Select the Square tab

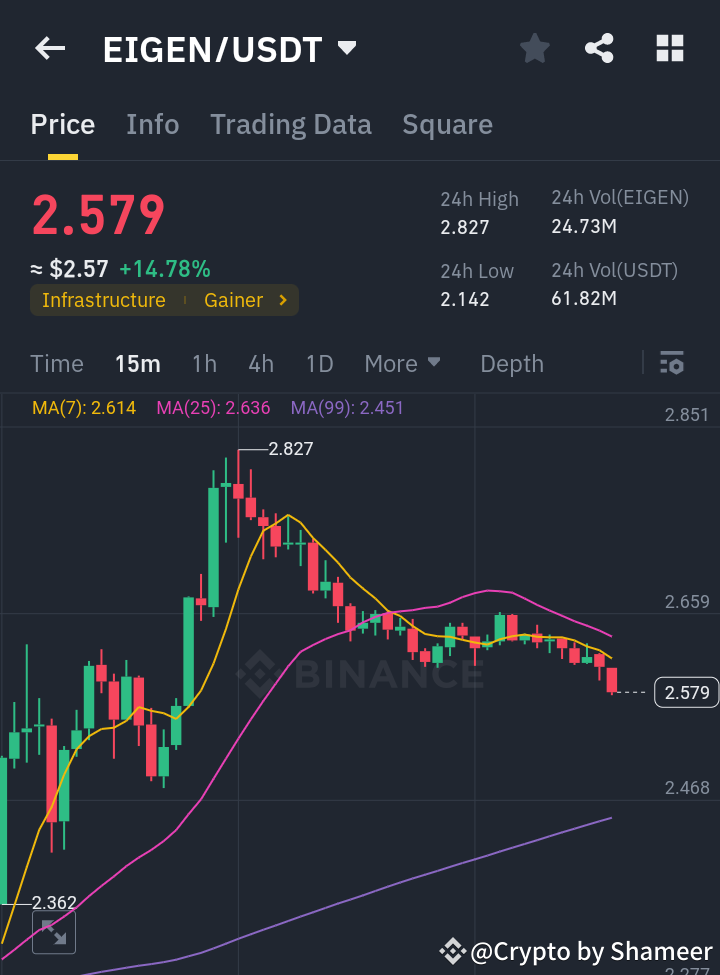point(447,124)
